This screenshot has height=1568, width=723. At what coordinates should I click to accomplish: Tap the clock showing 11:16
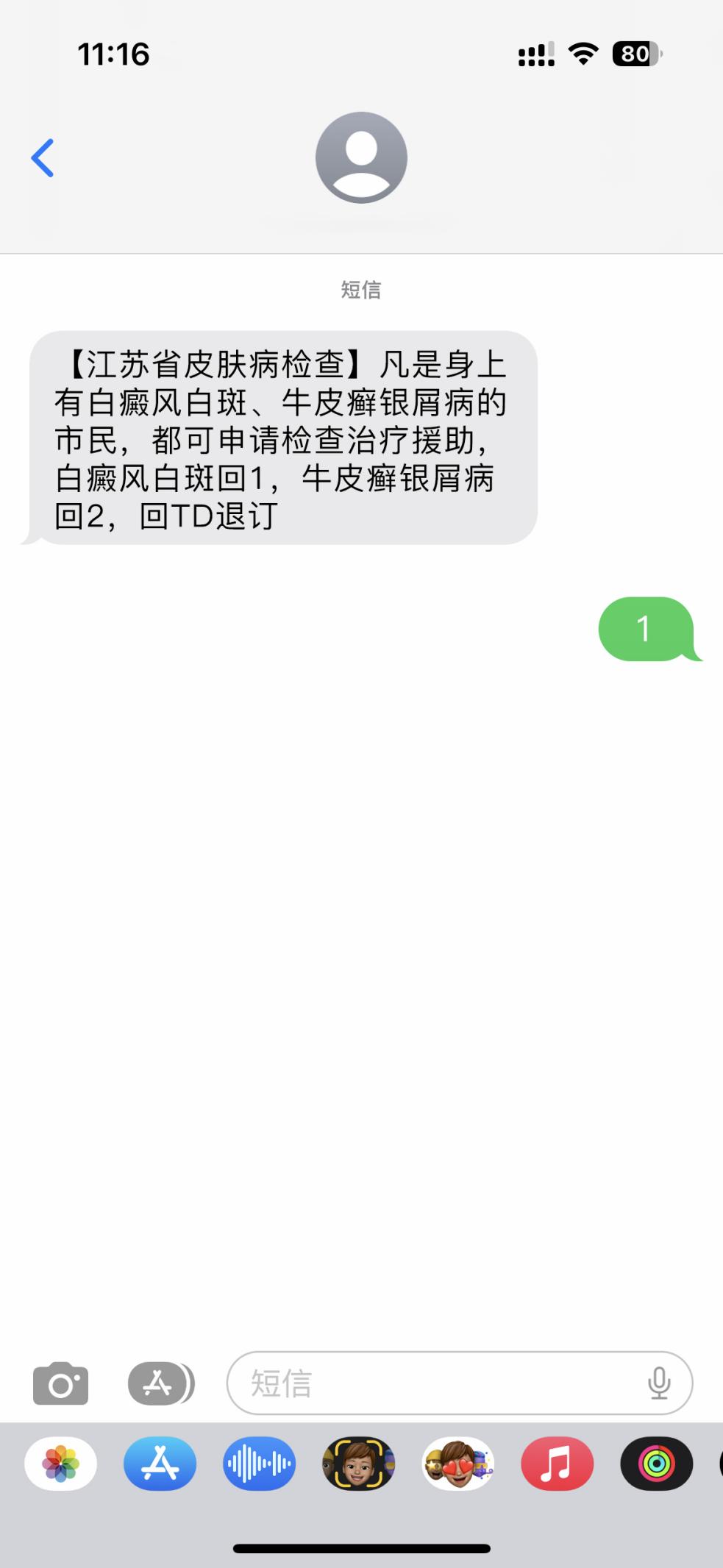pyautogui.click(x=114, y=54)
